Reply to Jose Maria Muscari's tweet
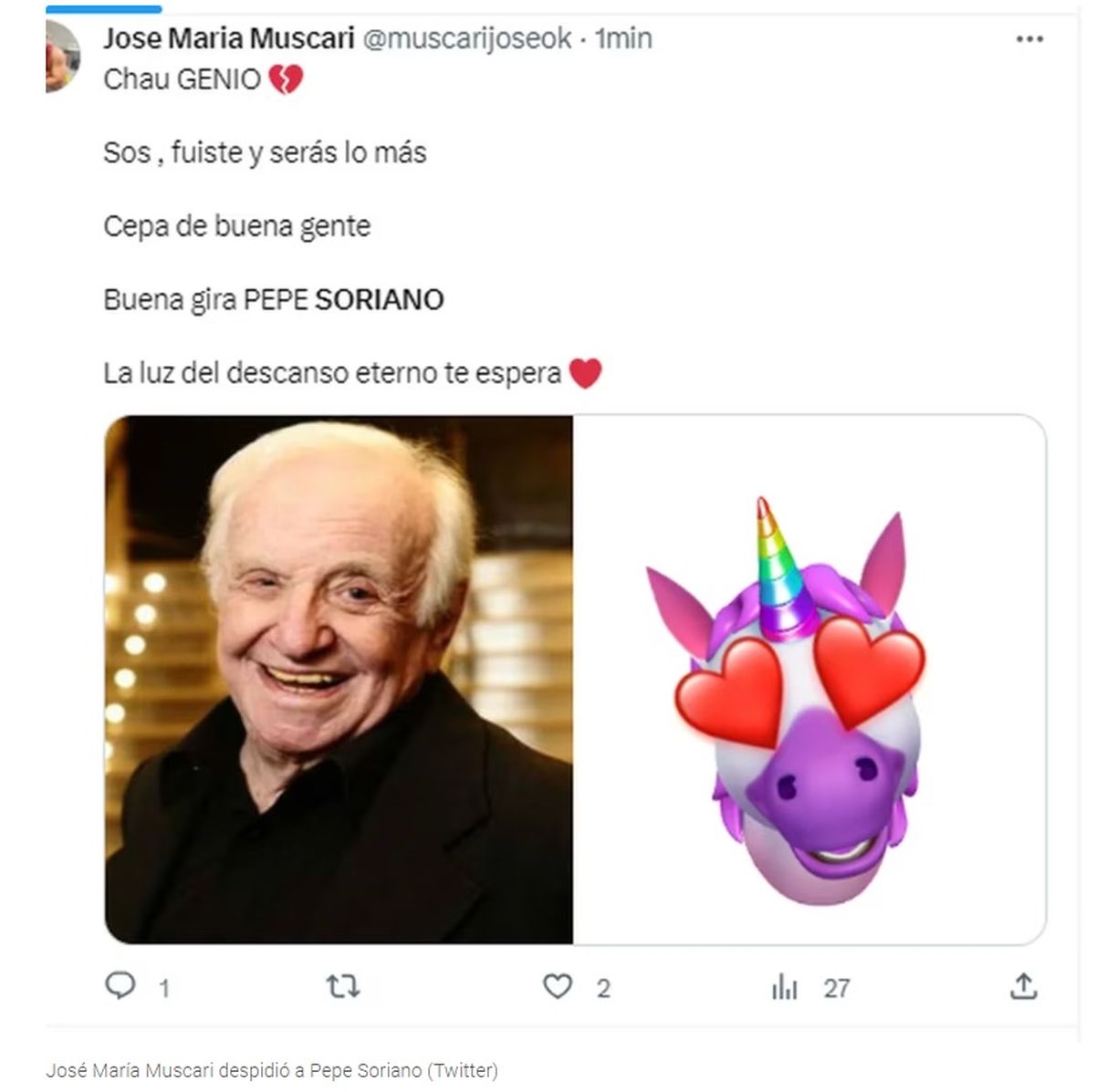The height and width of the screenshot is (1092, 1095). (120, 986)
